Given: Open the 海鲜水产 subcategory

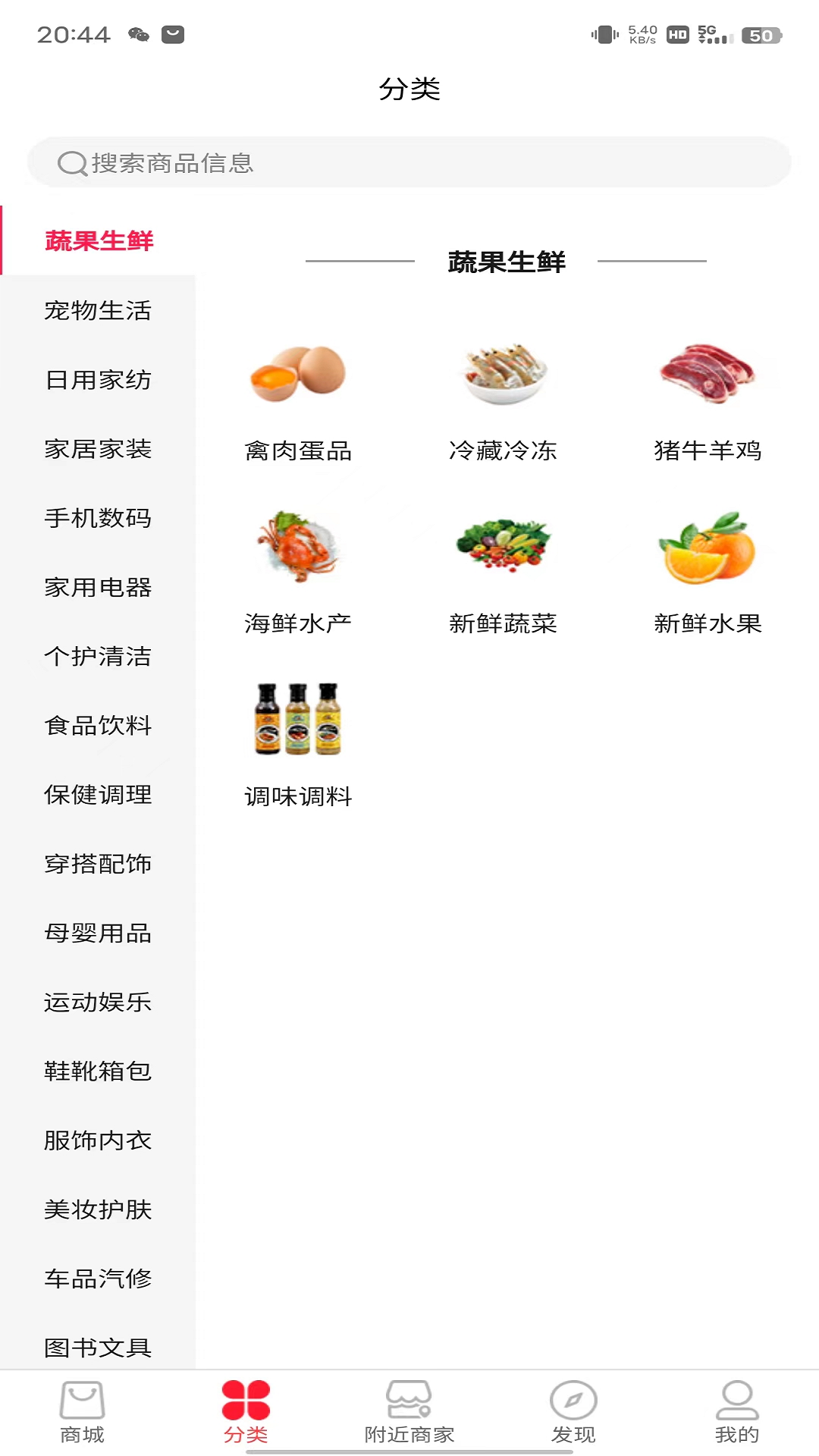Looking at the screenshot, I should pyautogui.click(x=298, y=574).
